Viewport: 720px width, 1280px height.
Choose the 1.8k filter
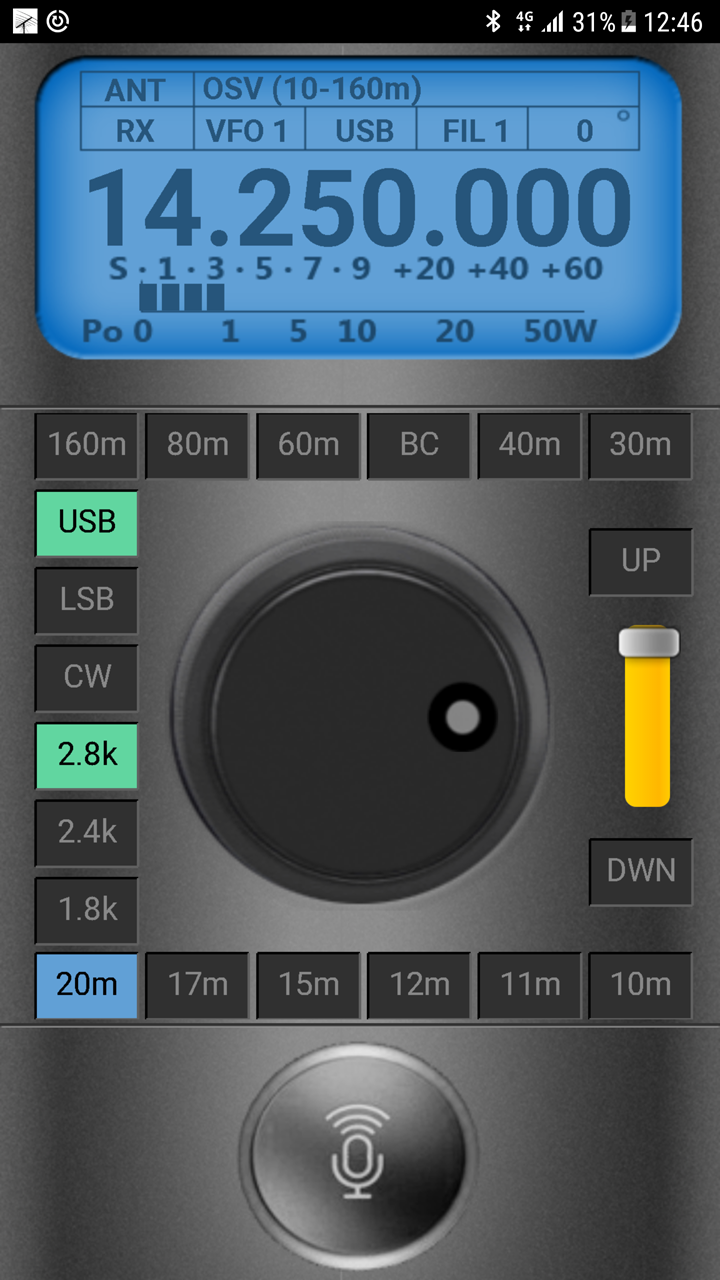click(x=87, y=909)
